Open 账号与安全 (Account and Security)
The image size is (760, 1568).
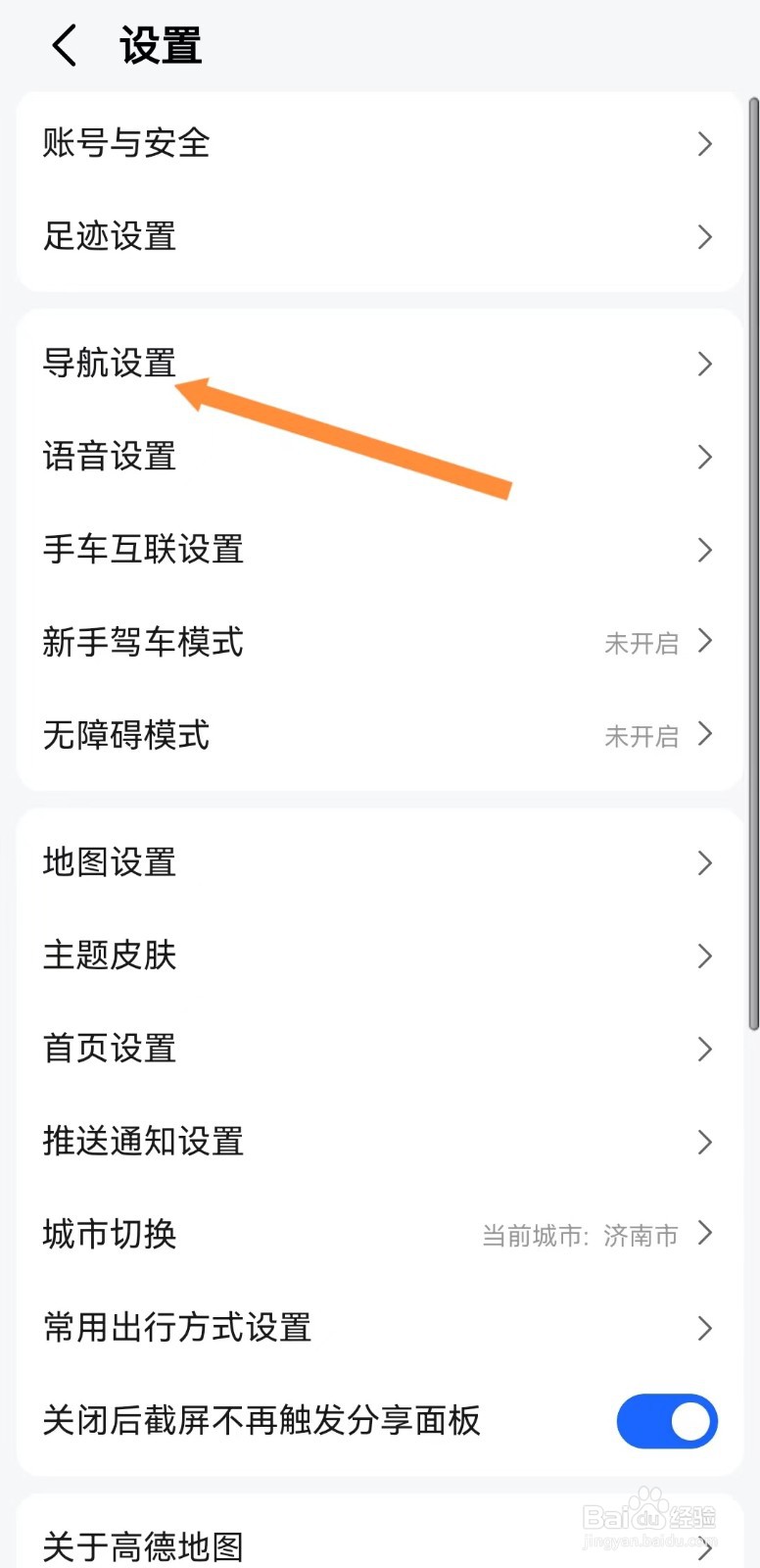(125, 143)
